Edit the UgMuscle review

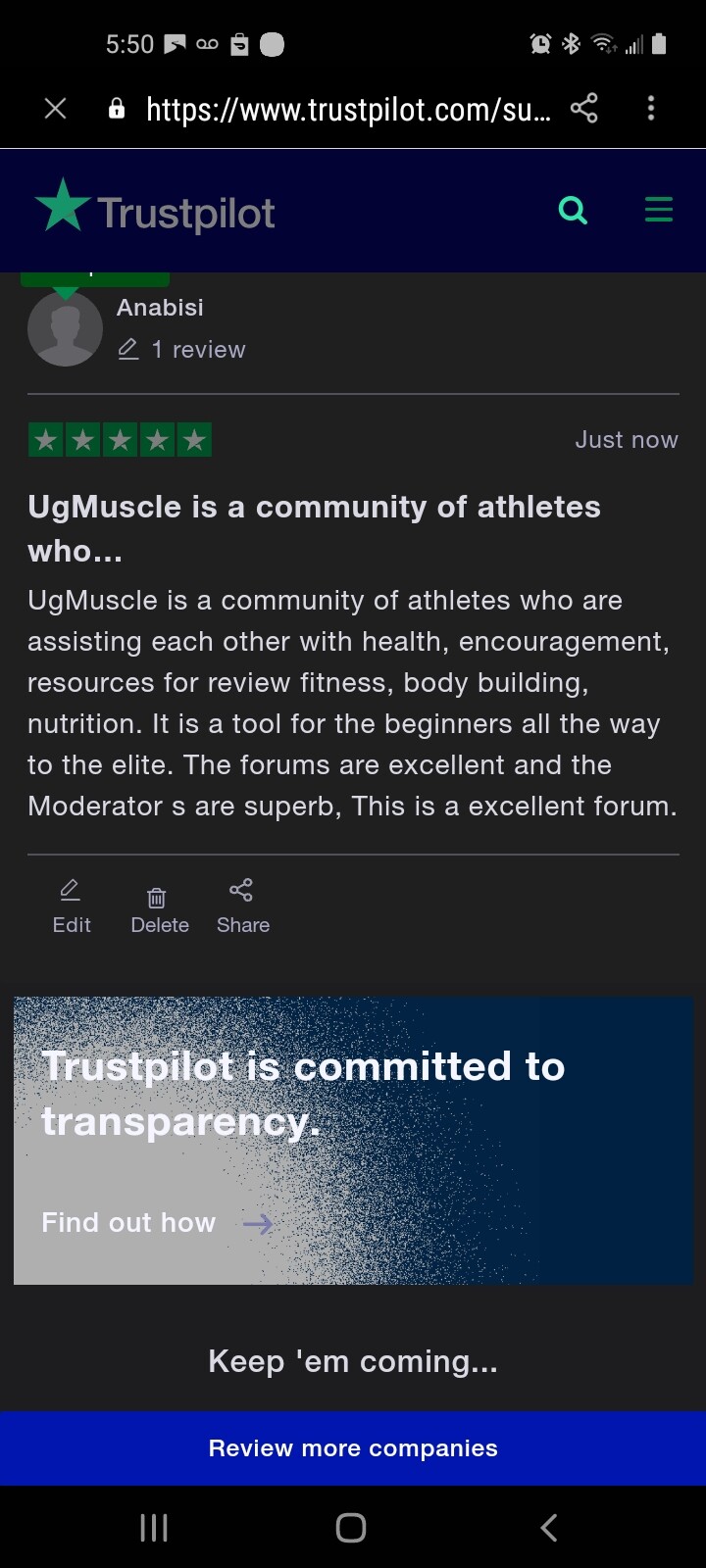[x=71, y=906]
